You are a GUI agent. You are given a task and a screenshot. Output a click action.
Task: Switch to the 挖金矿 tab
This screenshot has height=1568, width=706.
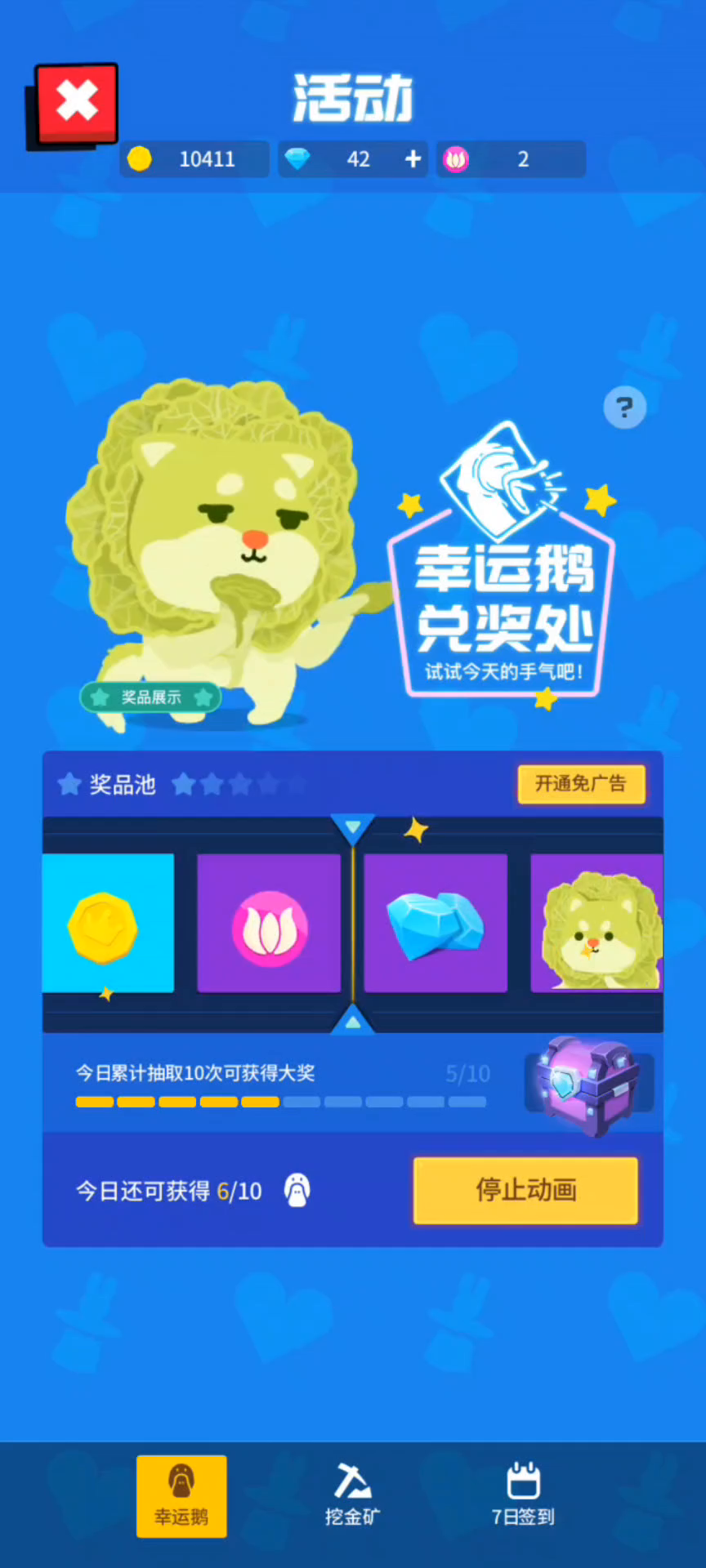point(352,1495)
